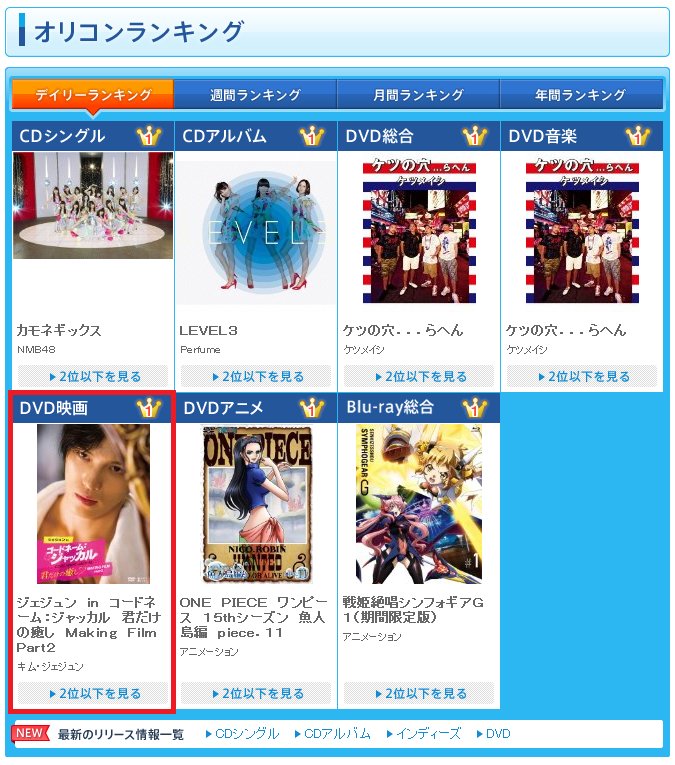Open the 戦姫絶唱シンフォギアG Blu-ray cover
This screenshot has height=765, width=675.
(x=419, y=504)
